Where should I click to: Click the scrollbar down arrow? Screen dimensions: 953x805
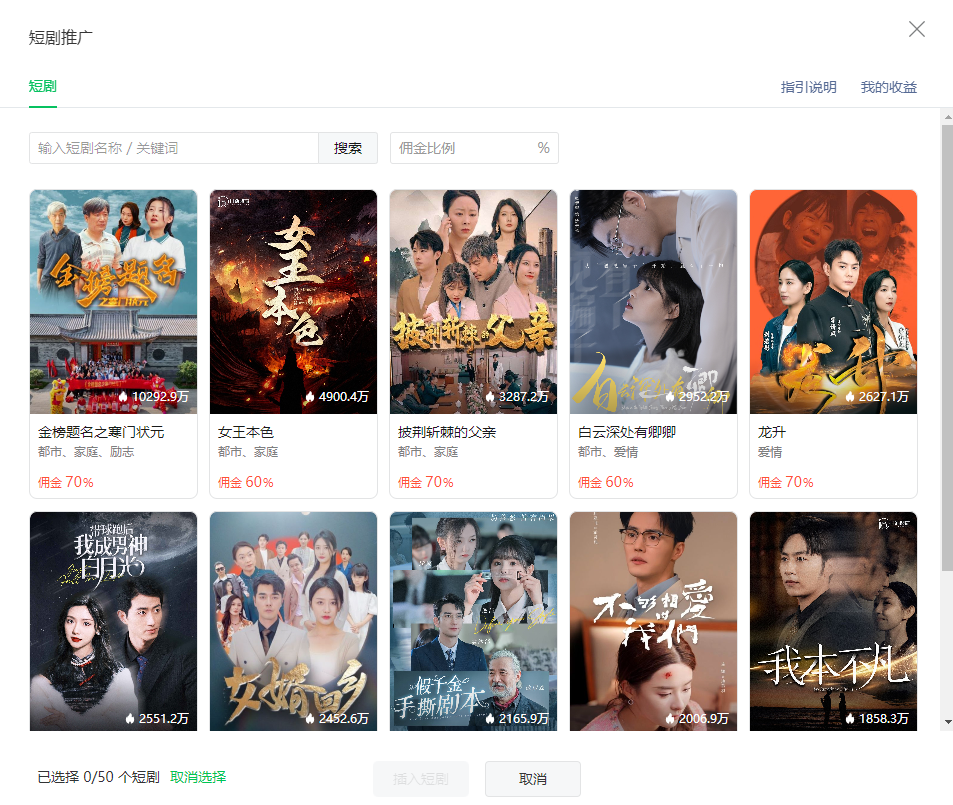tap(946, 722)
